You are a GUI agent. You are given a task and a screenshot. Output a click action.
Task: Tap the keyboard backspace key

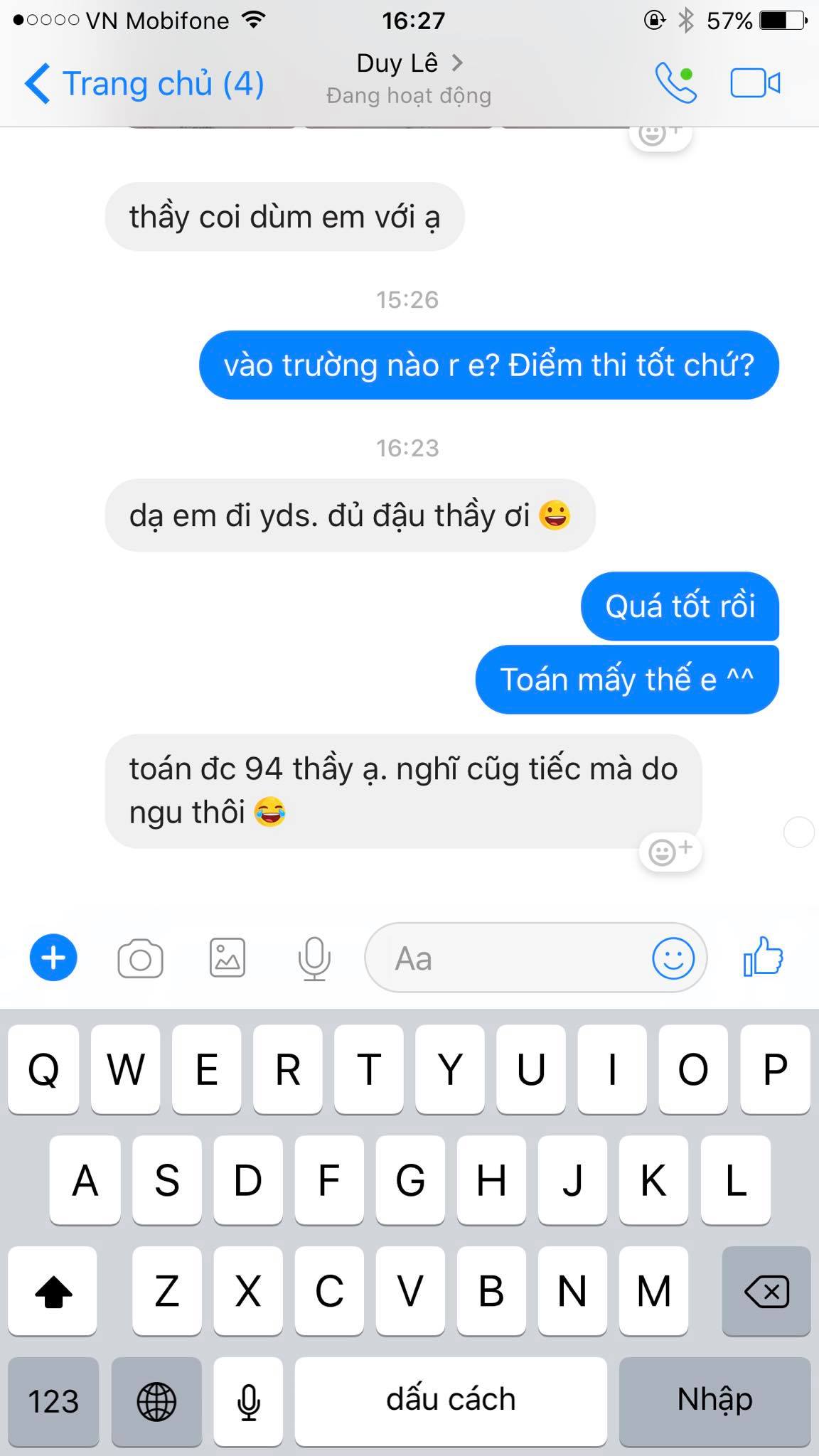click(766, 1290)
